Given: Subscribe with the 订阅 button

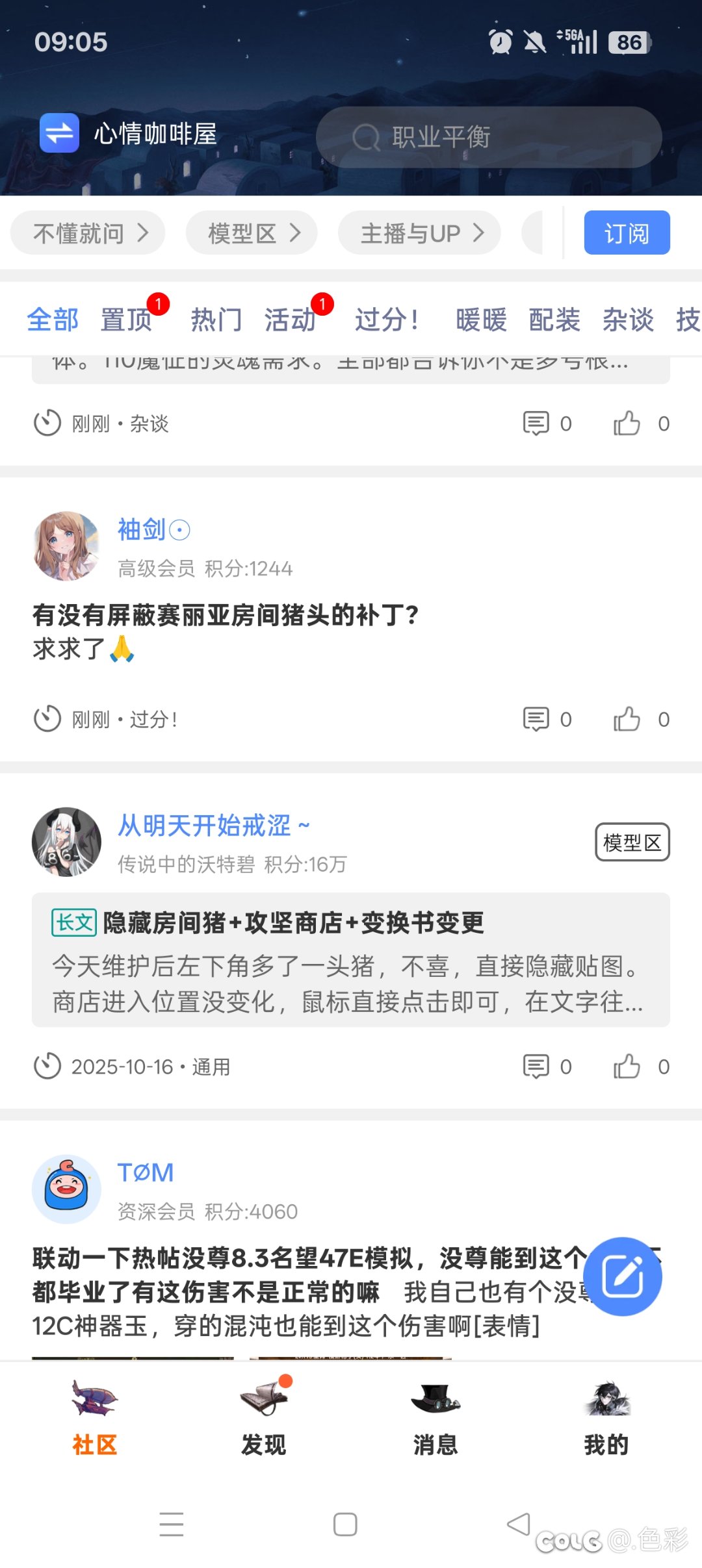Looking at the screenshot, I should (627, 233).
